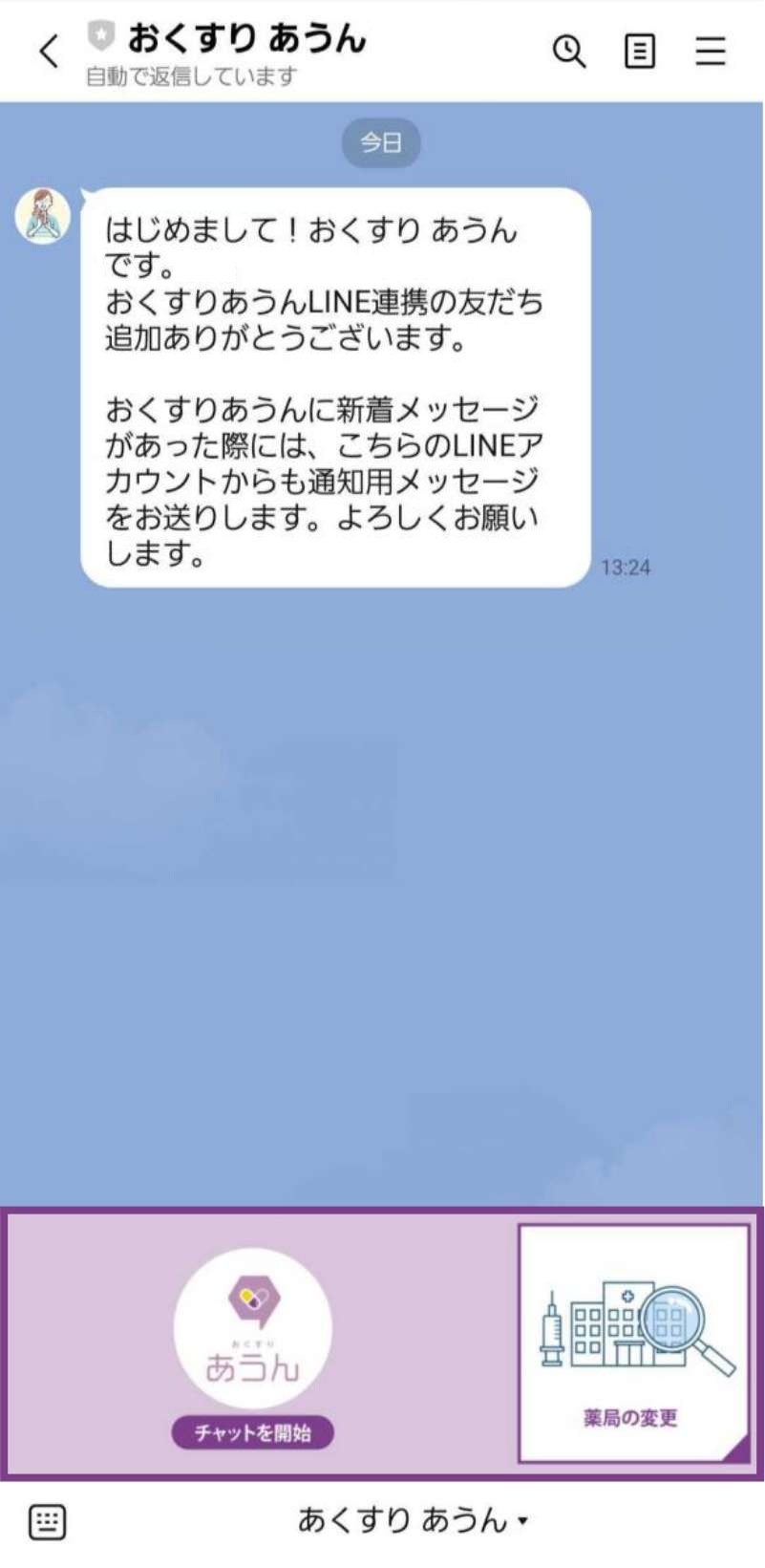This screenshot has width=765, height=1568.
Task: Collapse the あくすり あうん rich menu
Action: [x=413, y=1520]
